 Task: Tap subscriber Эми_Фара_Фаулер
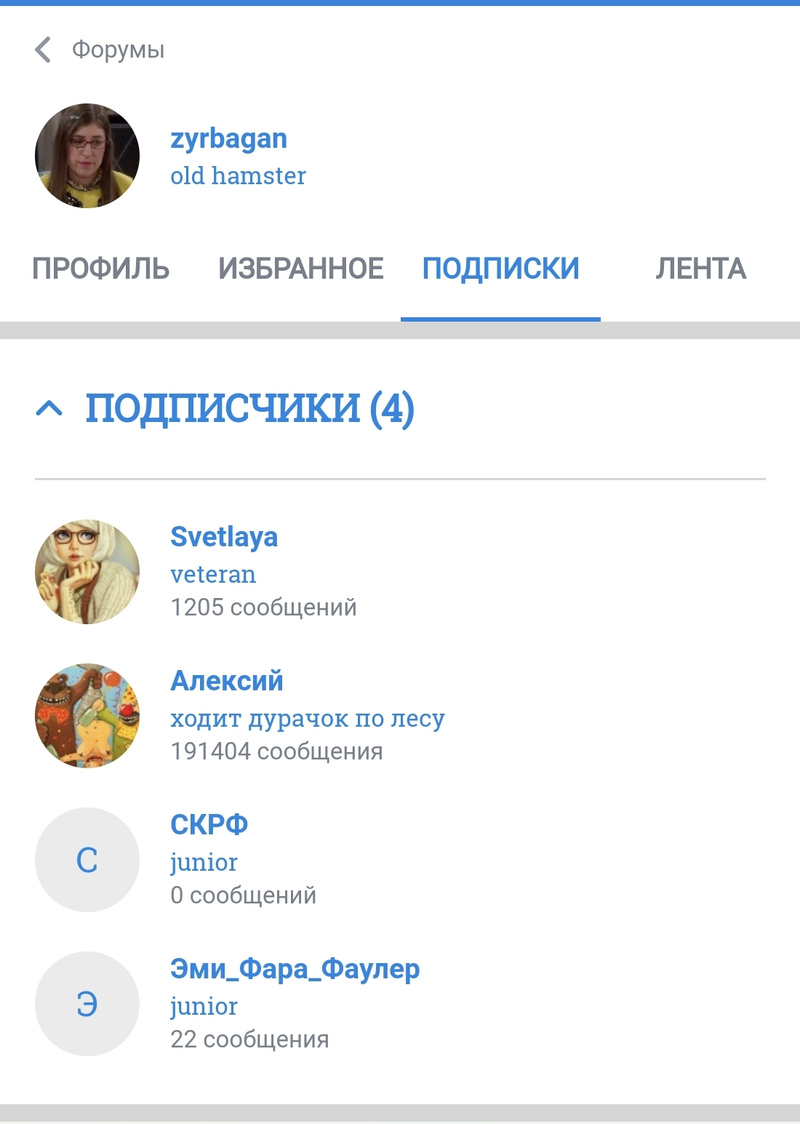click(x=295, y=969)
